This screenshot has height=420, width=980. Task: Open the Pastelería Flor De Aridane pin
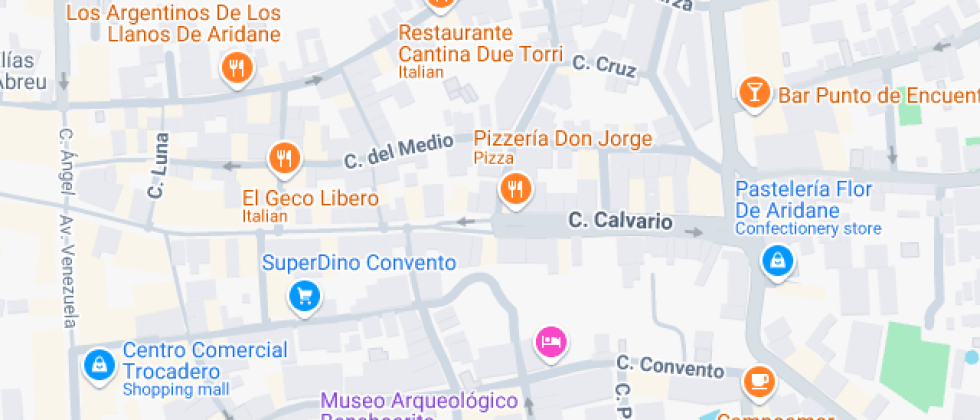tap(777, 263)
